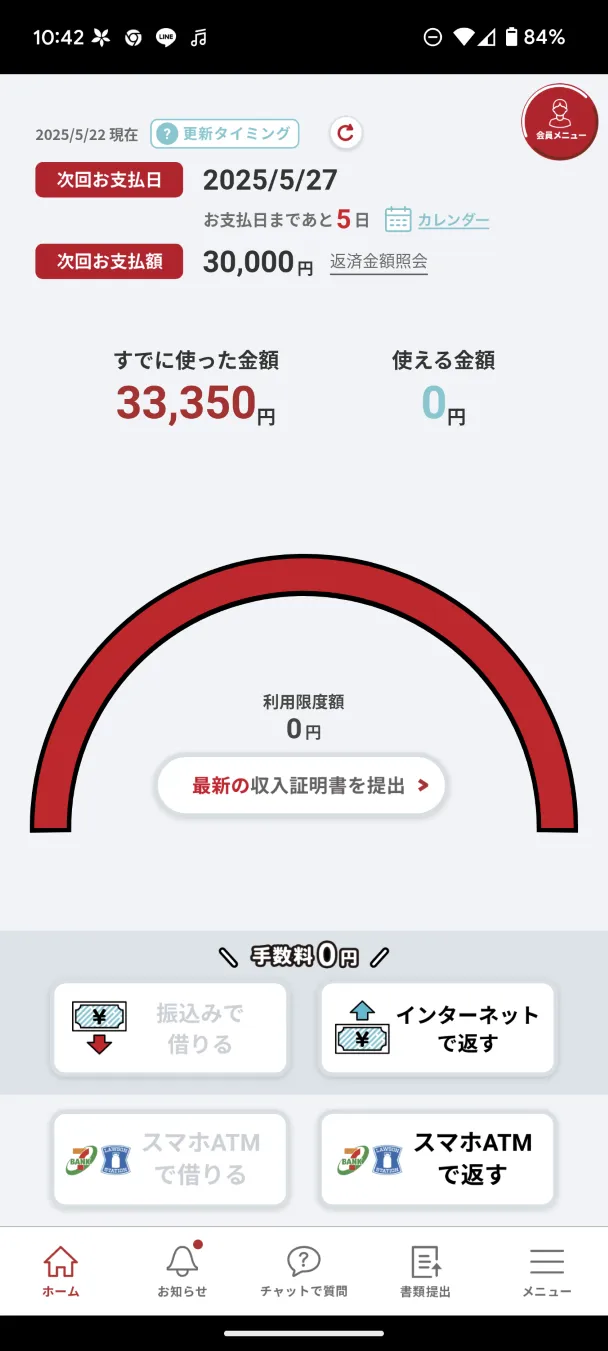Viewport: 608px width, 1351px height.
Task: Open the 返済金額照会 link
Action: [378, 262]
